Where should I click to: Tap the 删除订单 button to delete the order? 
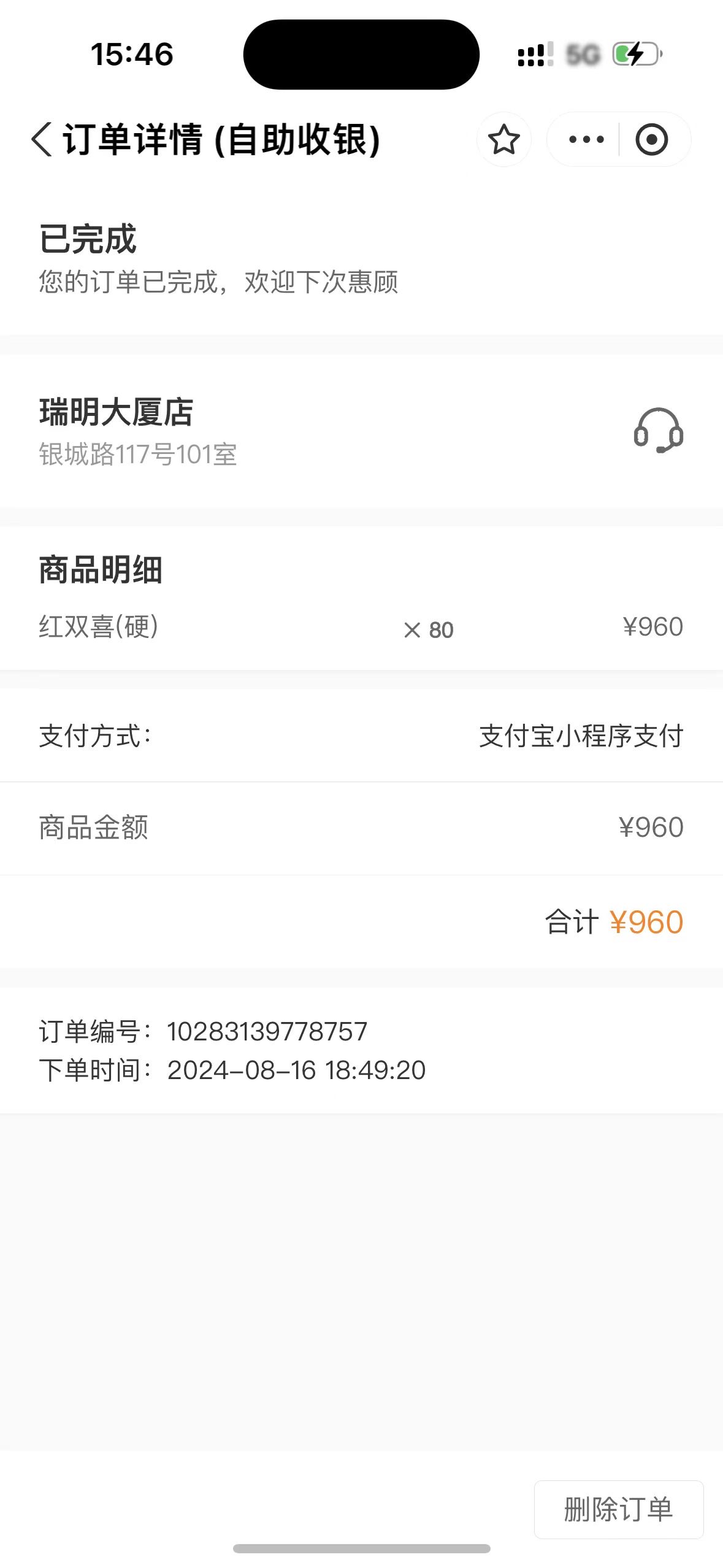pyautogui.click(x=618, y=1509)
